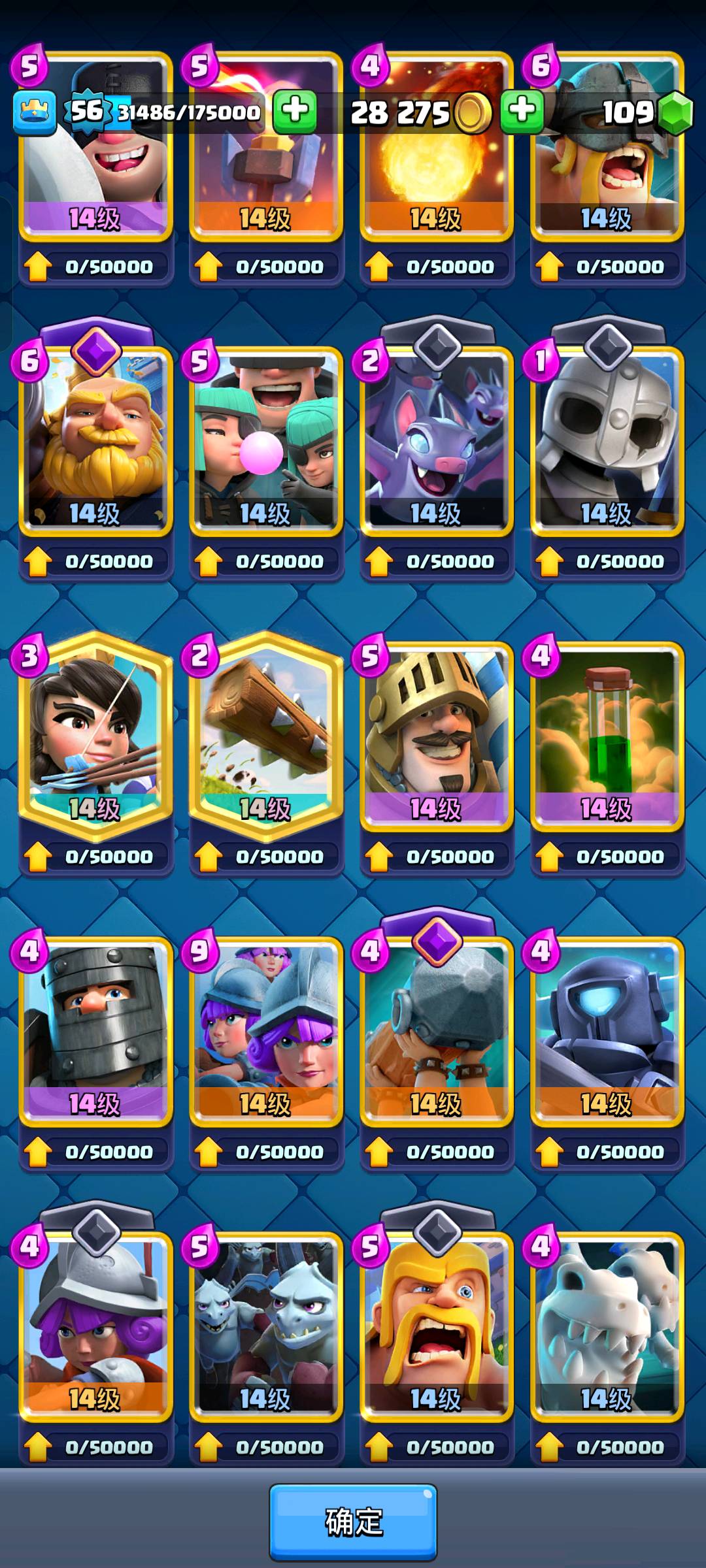
Task: Open the King level crown icon
Action: pyautogui.click(x=35, y=112)
